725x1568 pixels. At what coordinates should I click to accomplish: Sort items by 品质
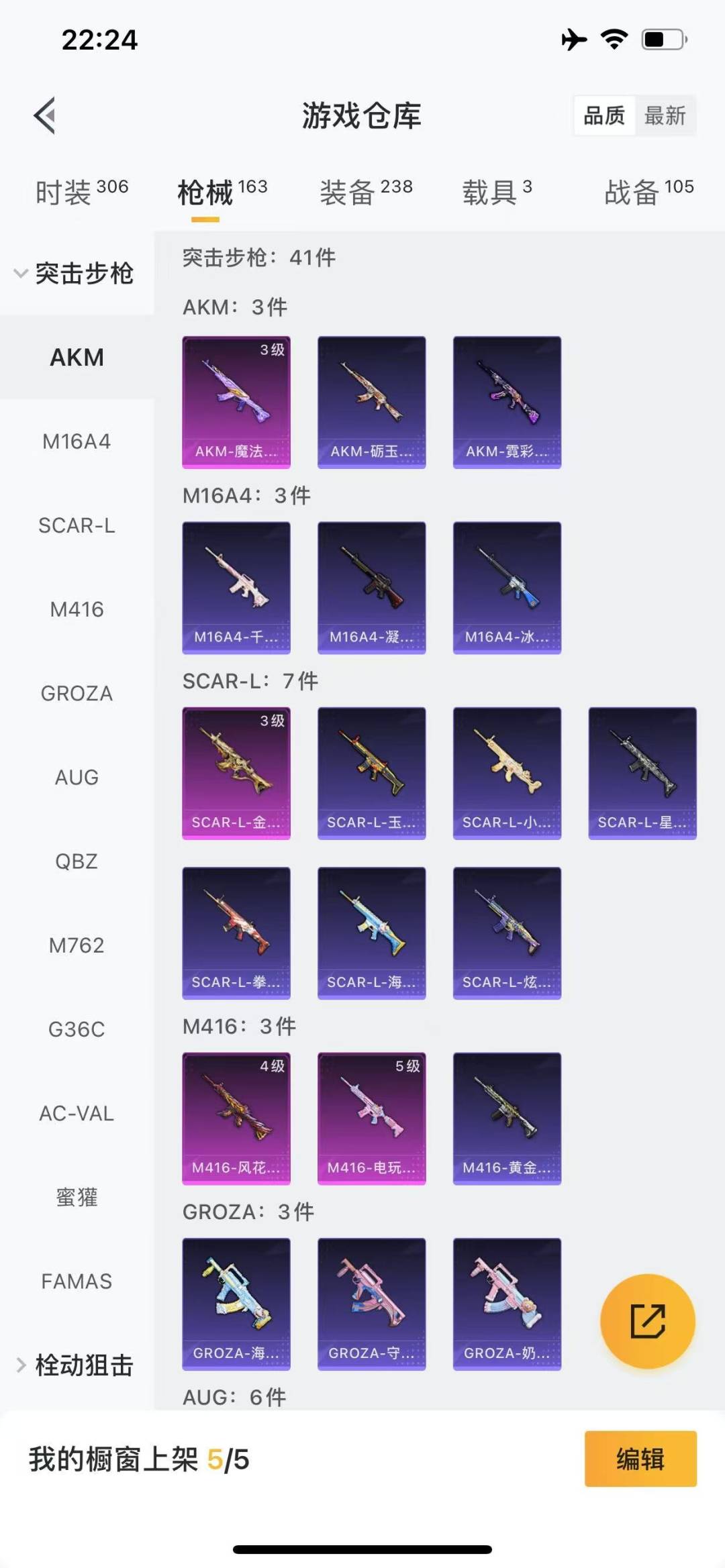[x=604, y=116]
